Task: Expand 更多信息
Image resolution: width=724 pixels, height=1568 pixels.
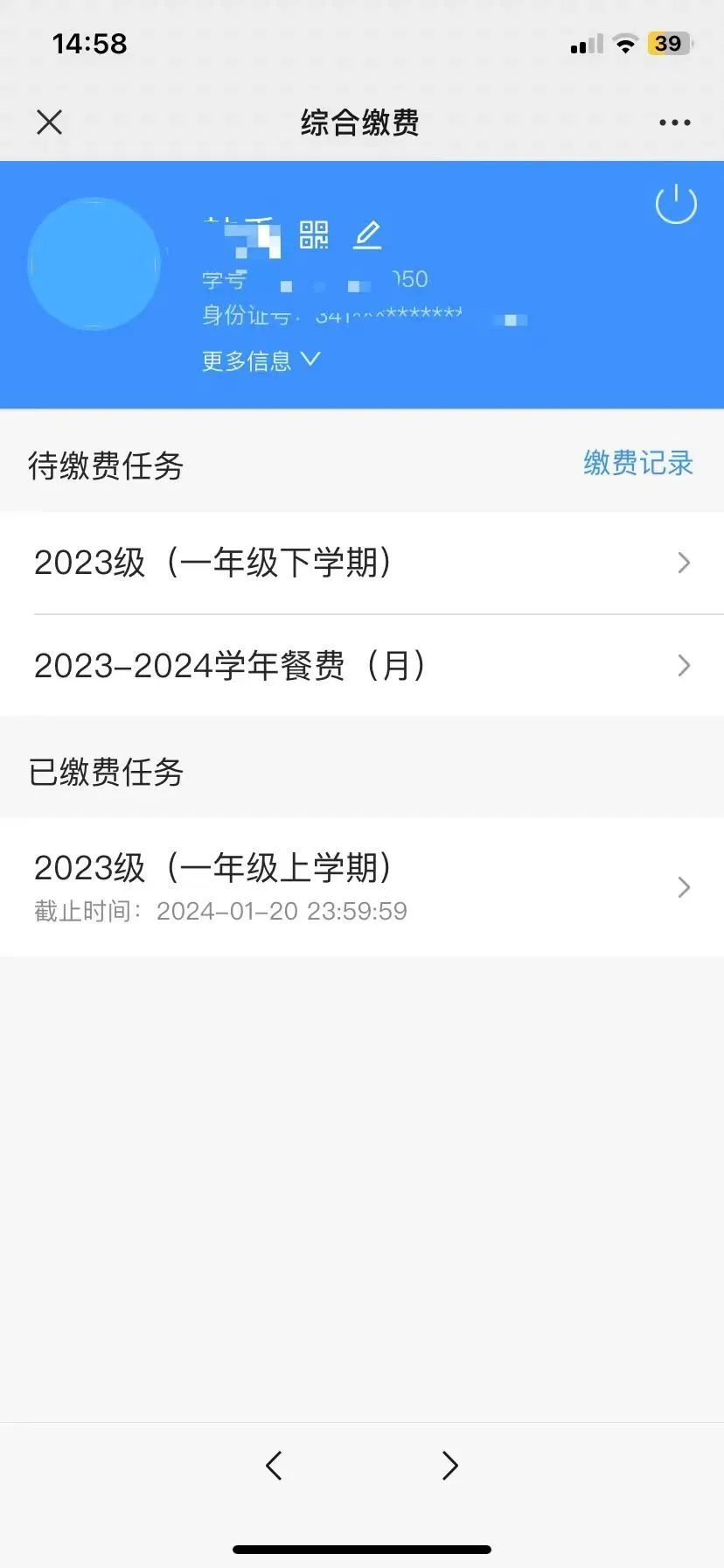Action: (261, 360)
